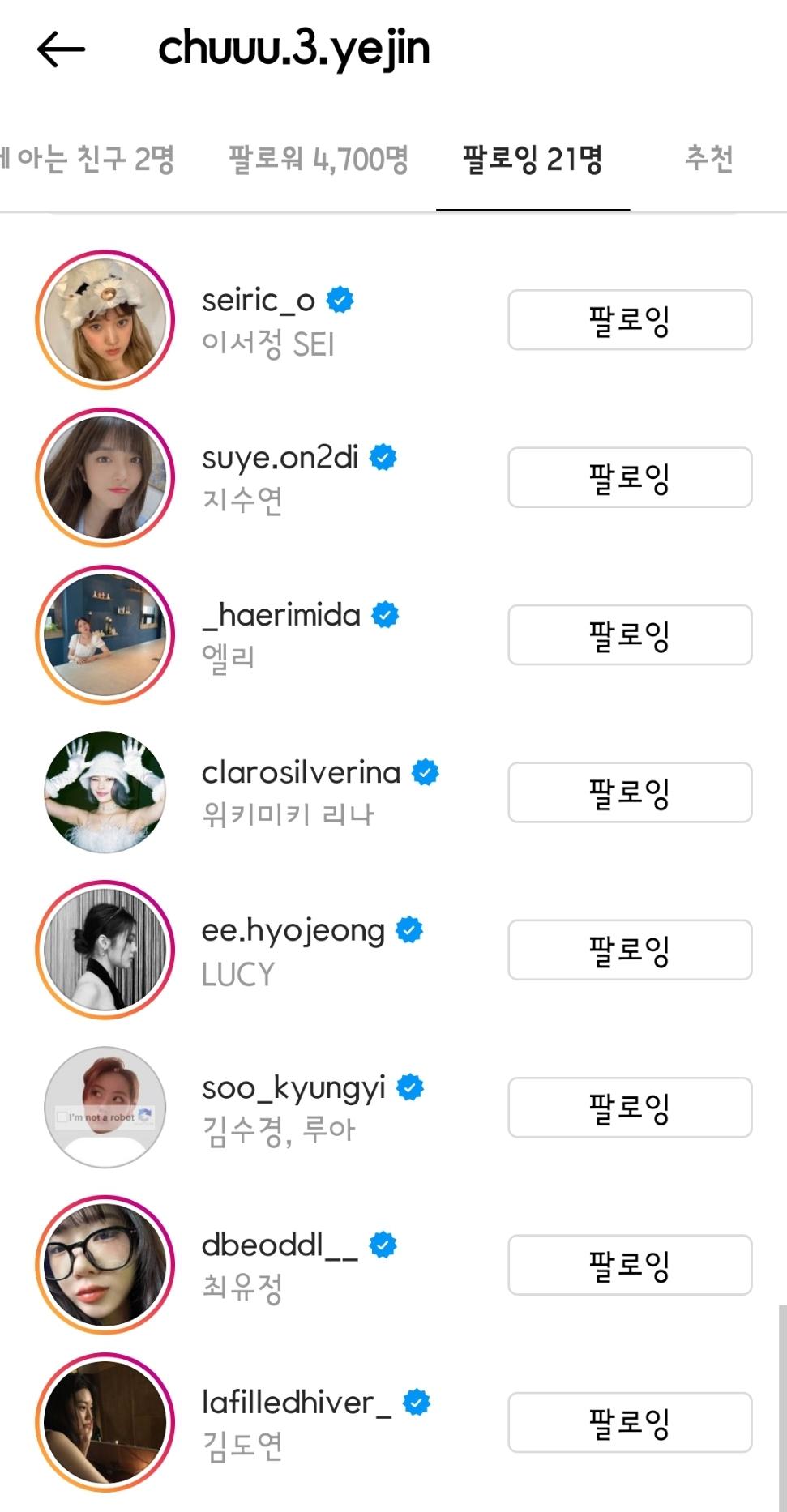Tap 팔로잉 button next to clarosilverina

pyautogui.click(x=630, y=792)
